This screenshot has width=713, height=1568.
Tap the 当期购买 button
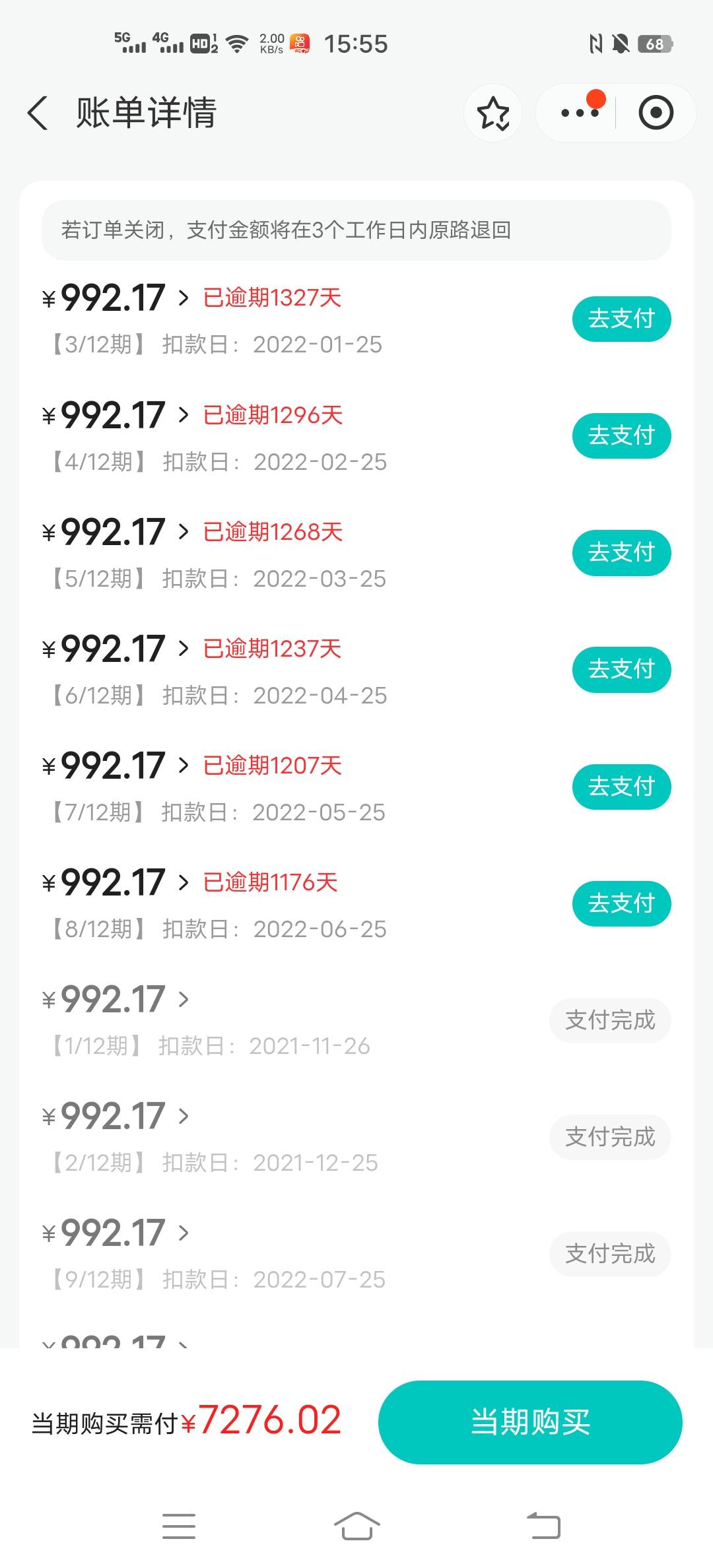(x=530, y=1421)
